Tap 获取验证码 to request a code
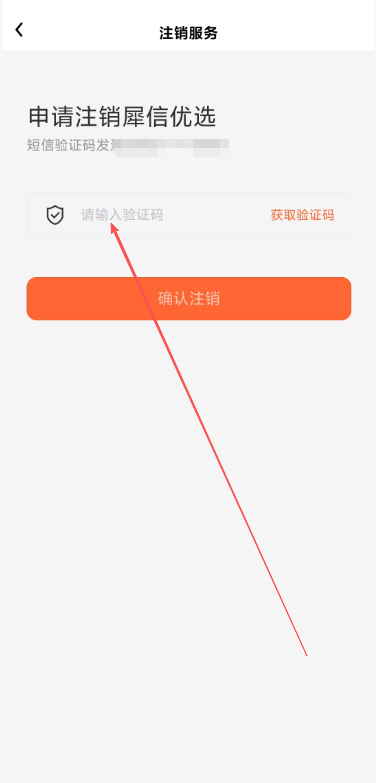This screenshot has width=376, height=783. pyautogui.click(x=303, y=215)
